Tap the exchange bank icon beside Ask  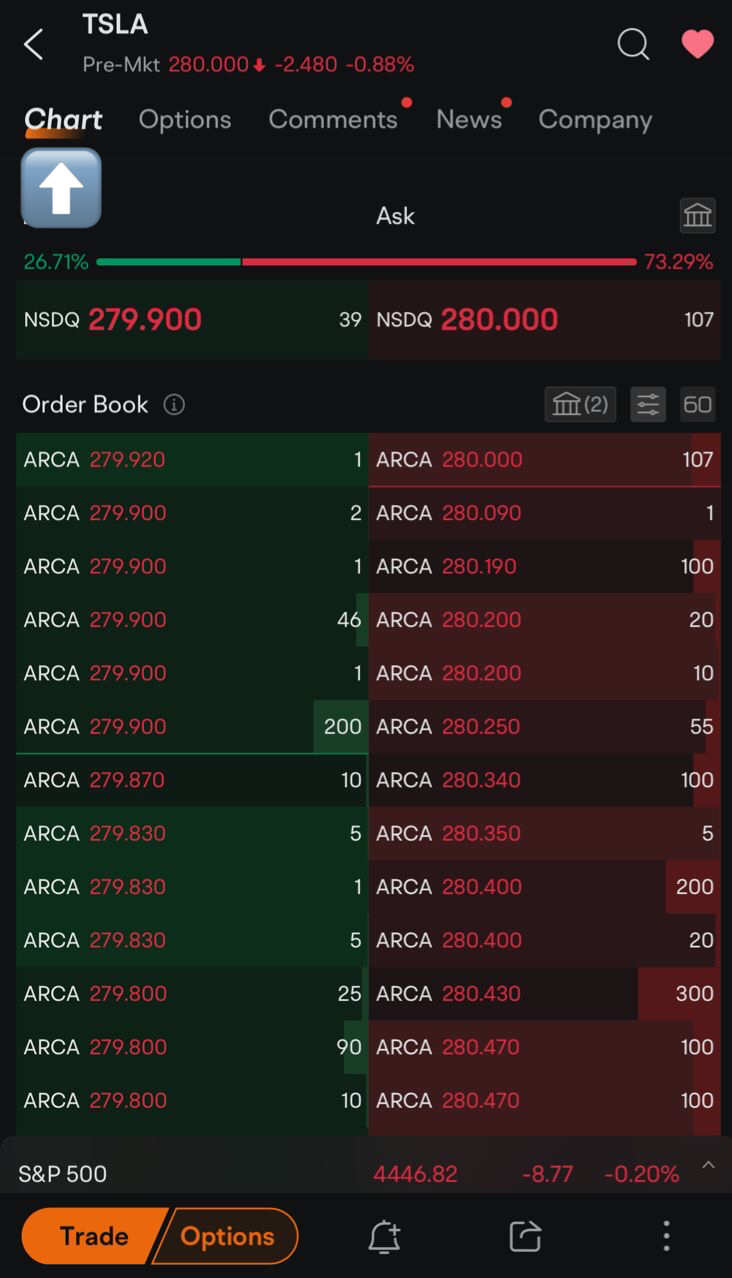coord(697,215)
